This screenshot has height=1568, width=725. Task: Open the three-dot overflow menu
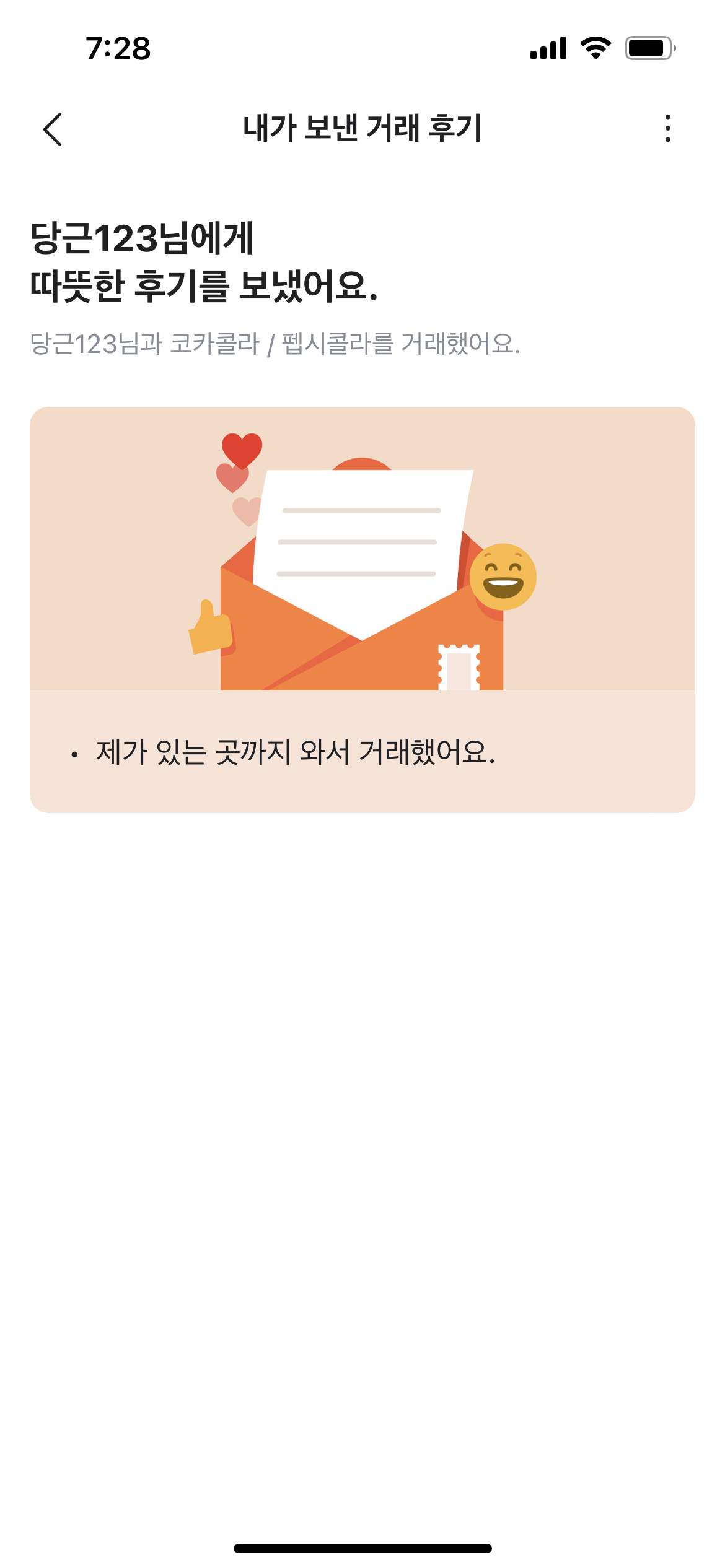coord(667,128)
